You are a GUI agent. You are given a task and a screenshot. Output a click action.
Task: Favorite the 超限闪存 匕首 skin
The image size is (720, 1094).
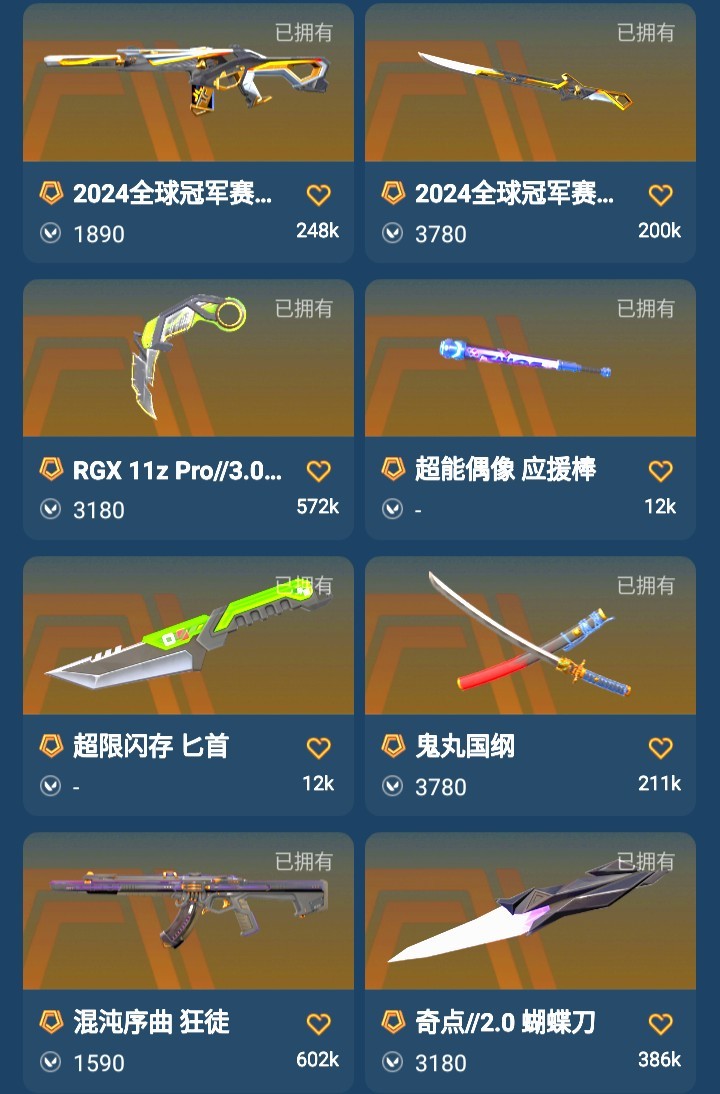tap(318, 747)
